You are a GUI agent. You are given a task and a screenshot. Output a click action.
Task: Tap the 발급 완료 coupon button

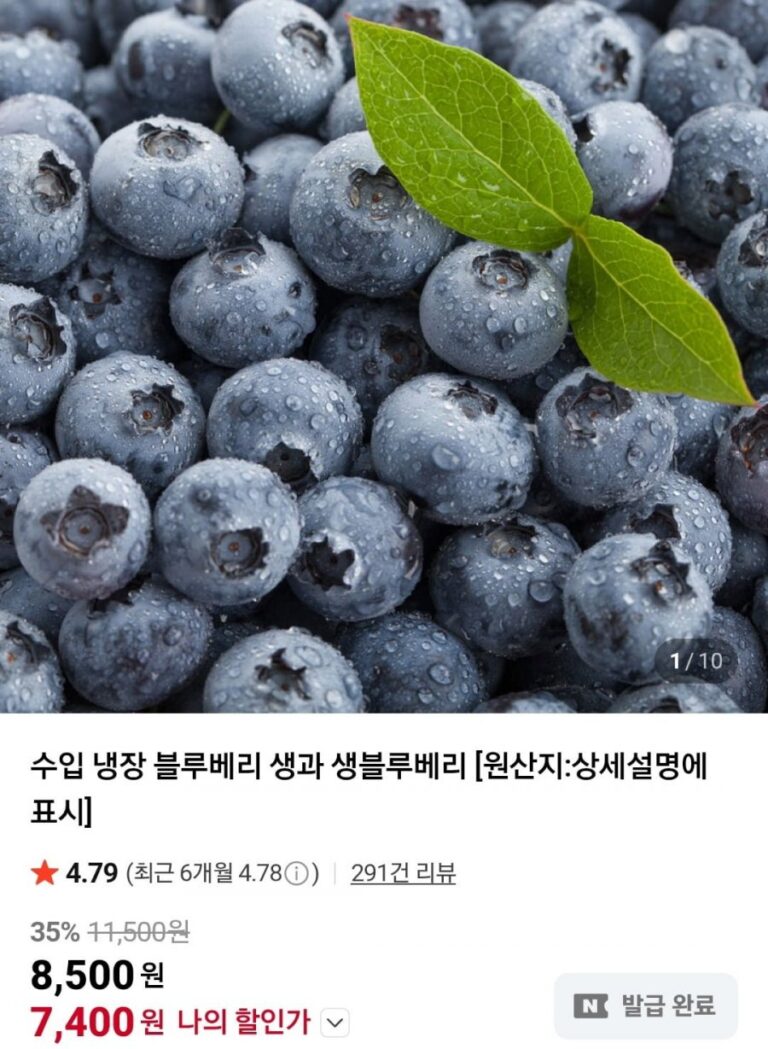pyautogui.click(x=646, y=1006)
